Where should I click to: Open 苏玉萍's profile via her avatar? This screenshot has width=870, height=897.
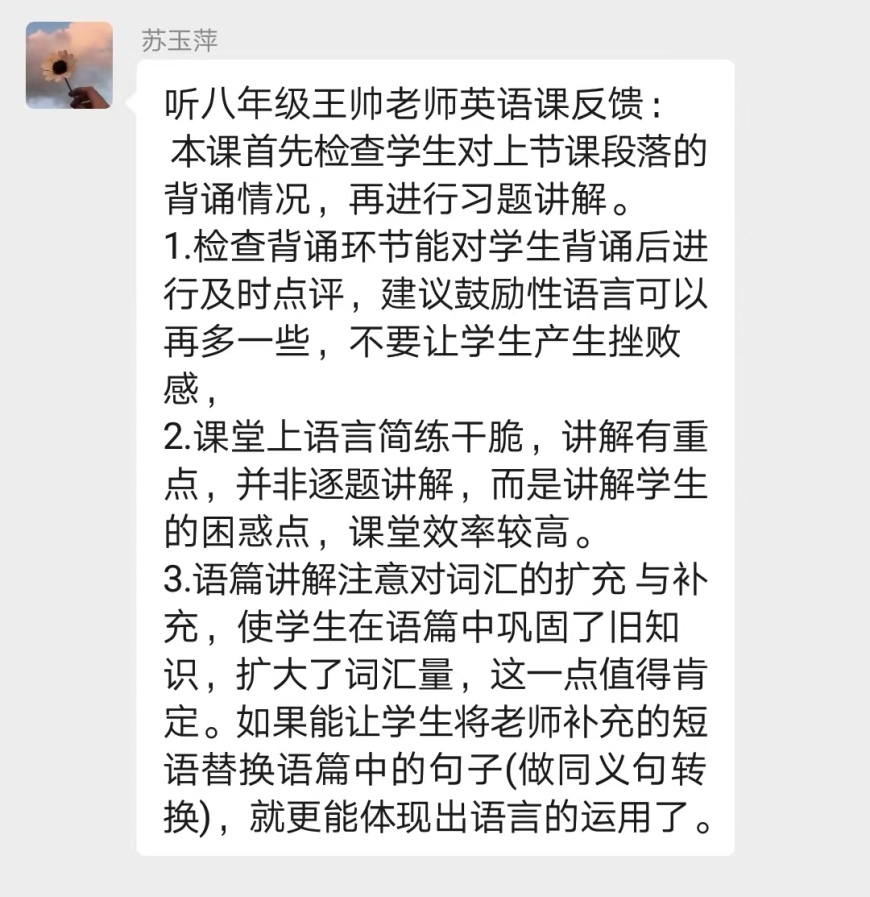(69, 65)
